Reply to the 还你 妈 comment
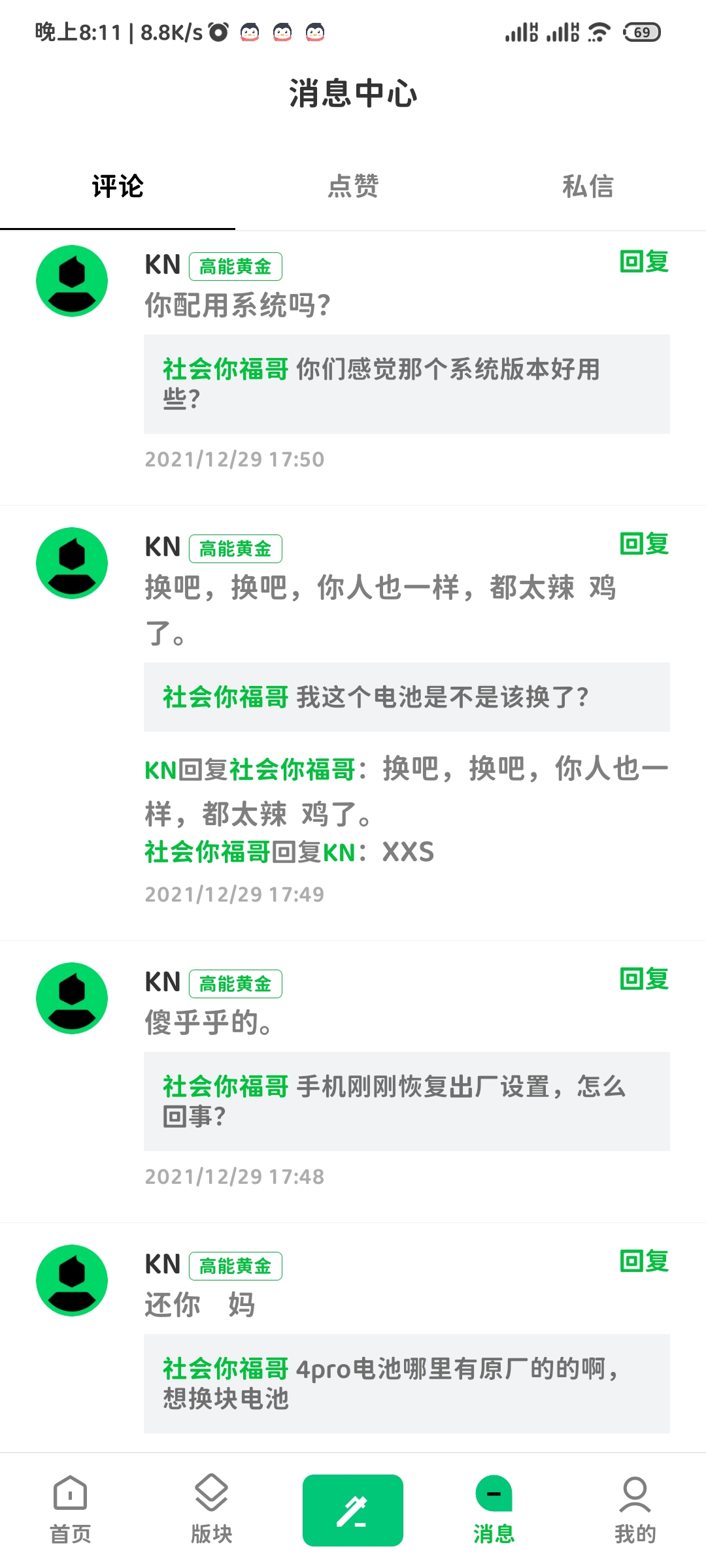The height and width of the screenshot is (1568, 706). pyautogui.click(x=644, y=1261)
